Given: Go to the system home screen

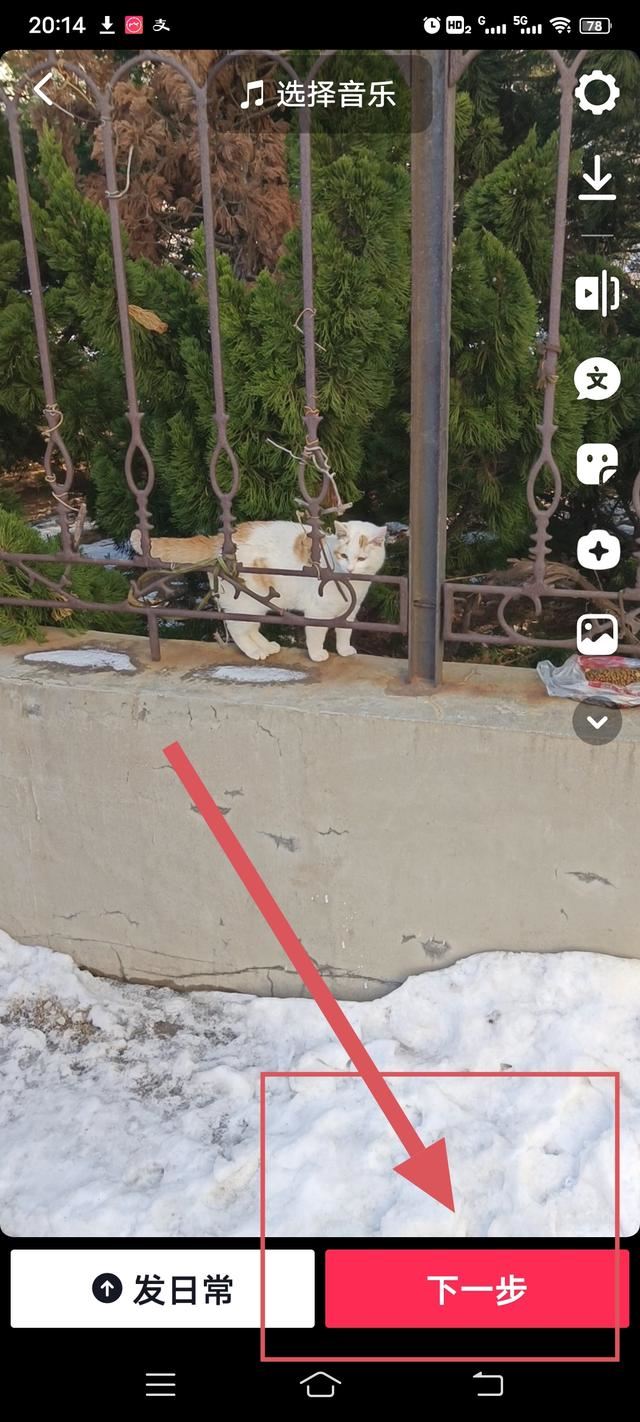Looking at the screenshot, I should 320,1384.
